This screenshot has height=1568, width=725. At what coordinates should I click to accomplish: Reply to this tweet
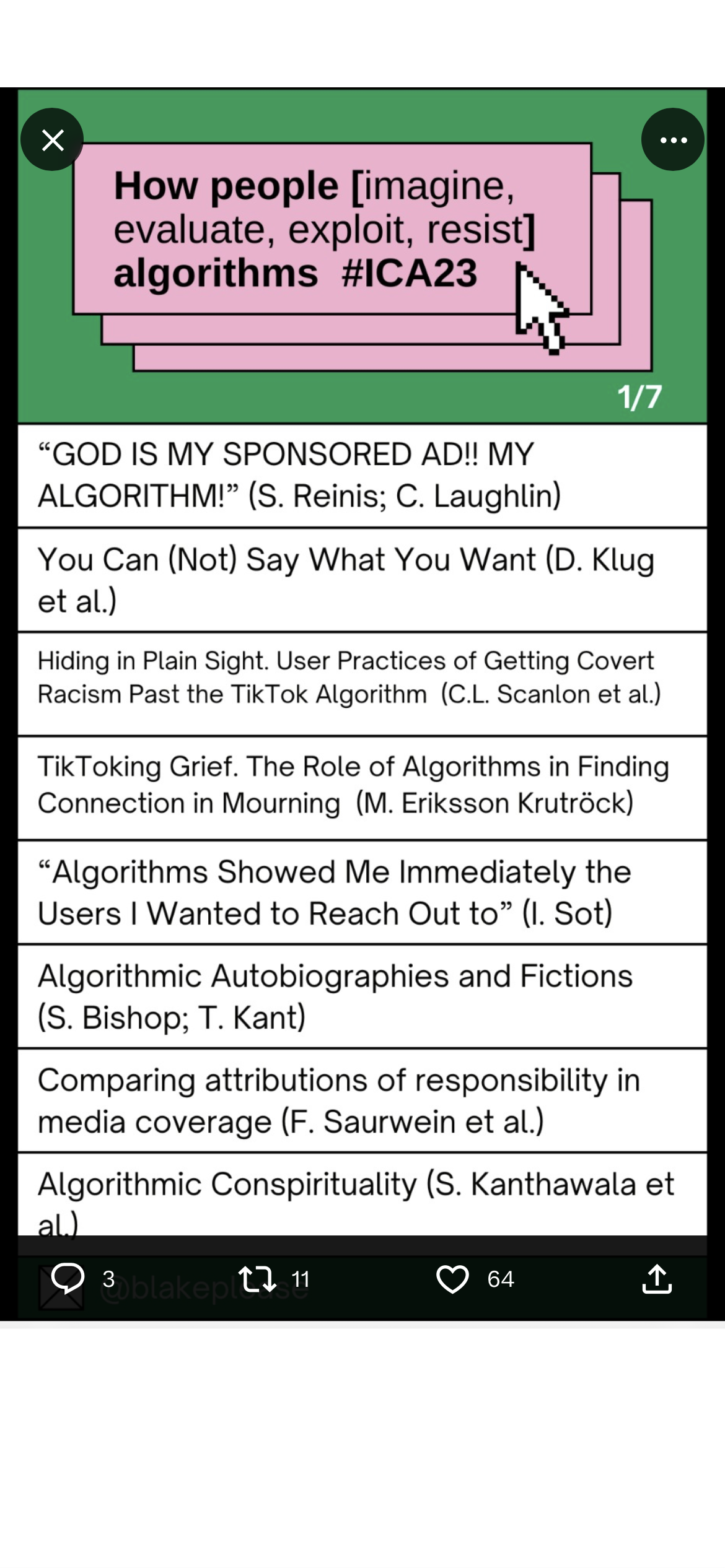coord(68,1279)
